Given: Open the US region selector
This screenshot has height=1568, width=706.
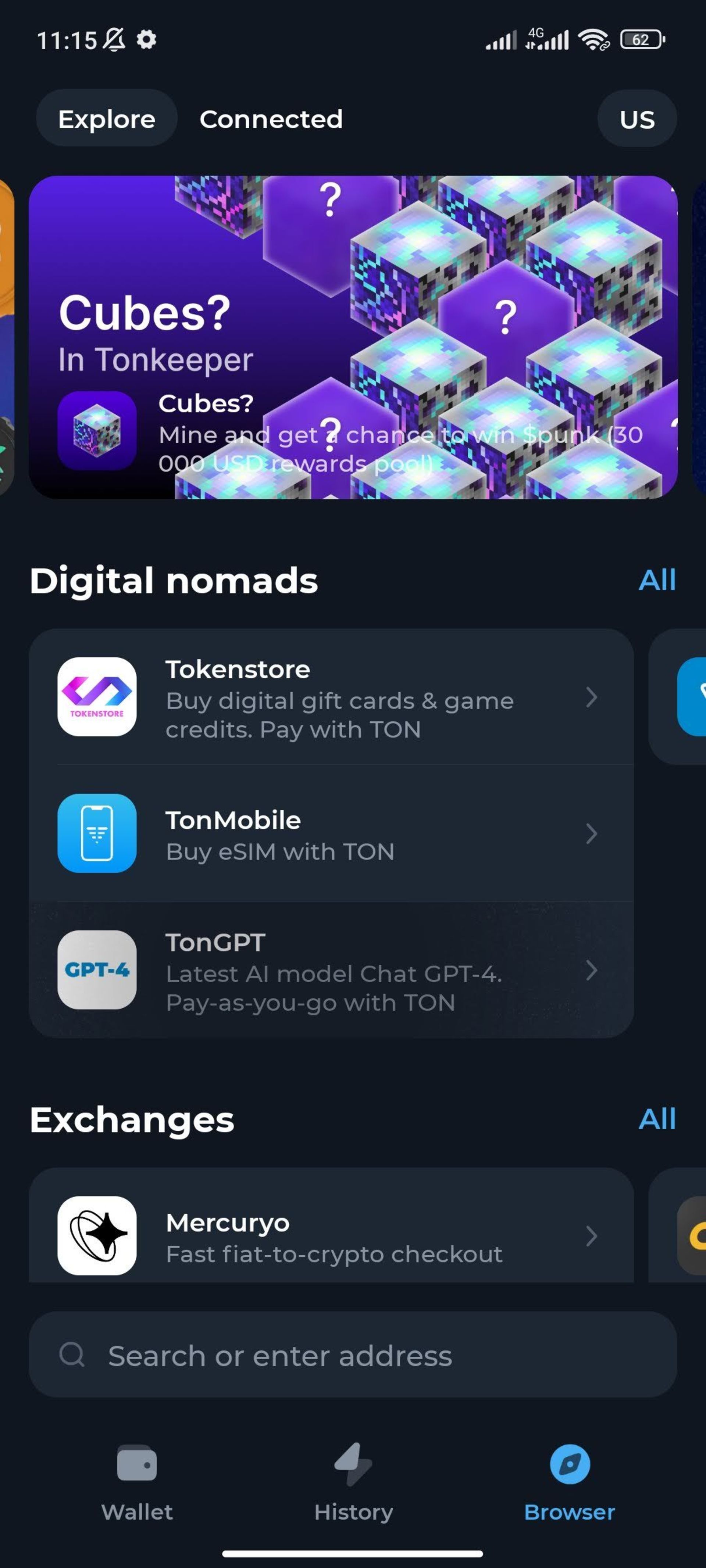Looking at the screenshot, I should click(x=637, y=119).
